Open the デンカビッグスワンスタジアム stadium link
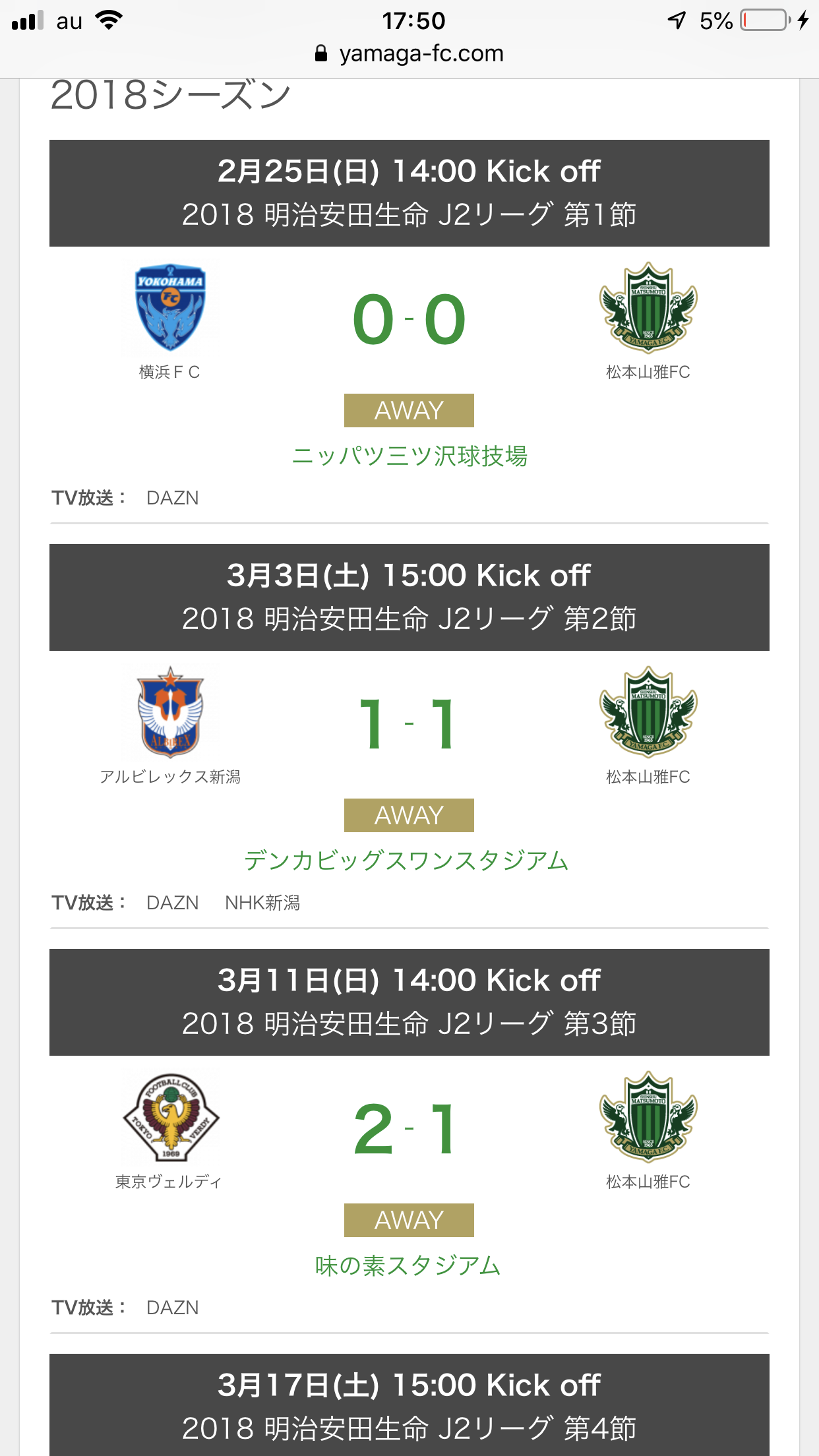 407,861
